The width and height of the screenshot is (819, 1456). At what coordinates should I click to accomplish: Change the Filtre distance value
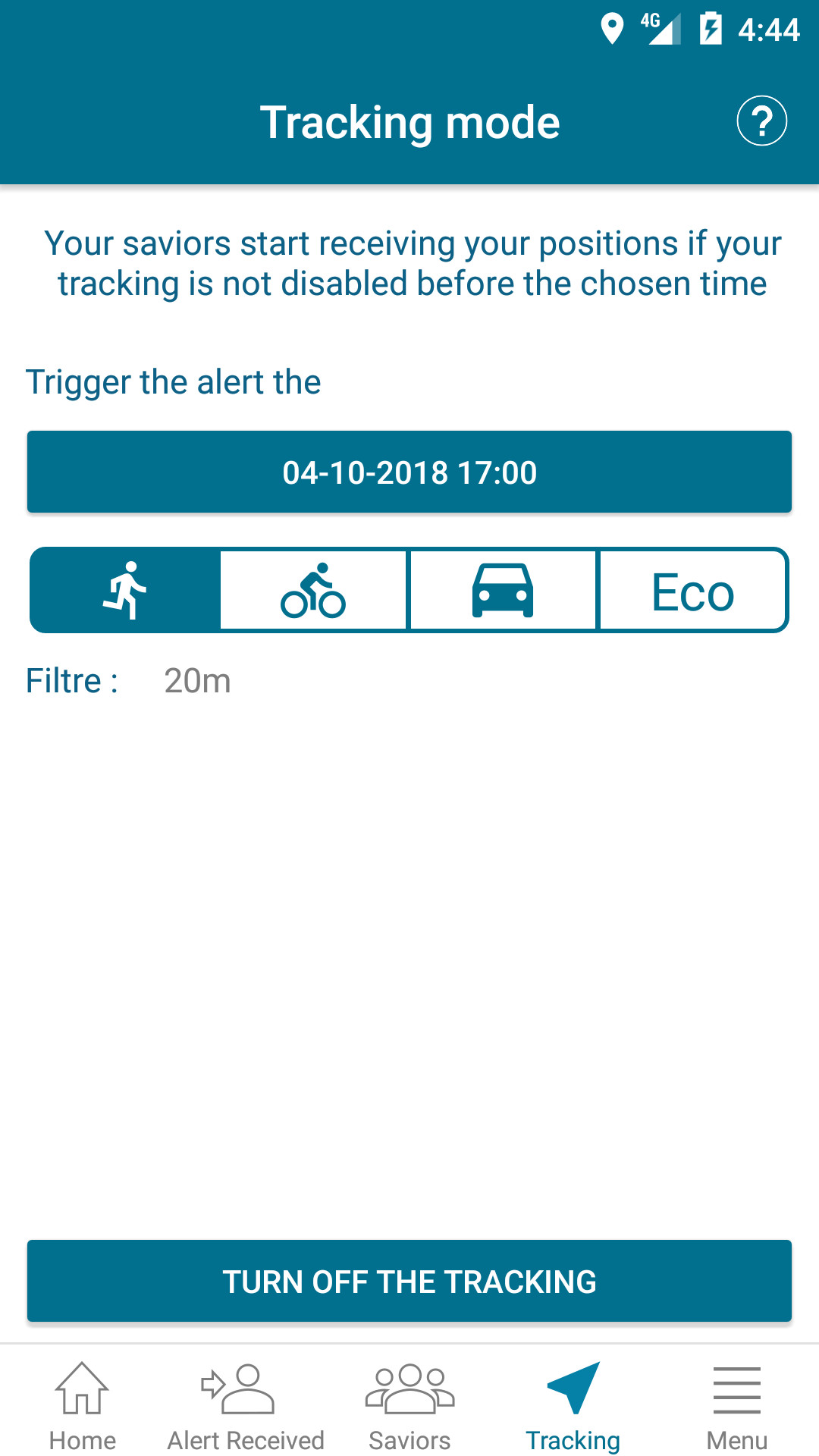point(197,680)
